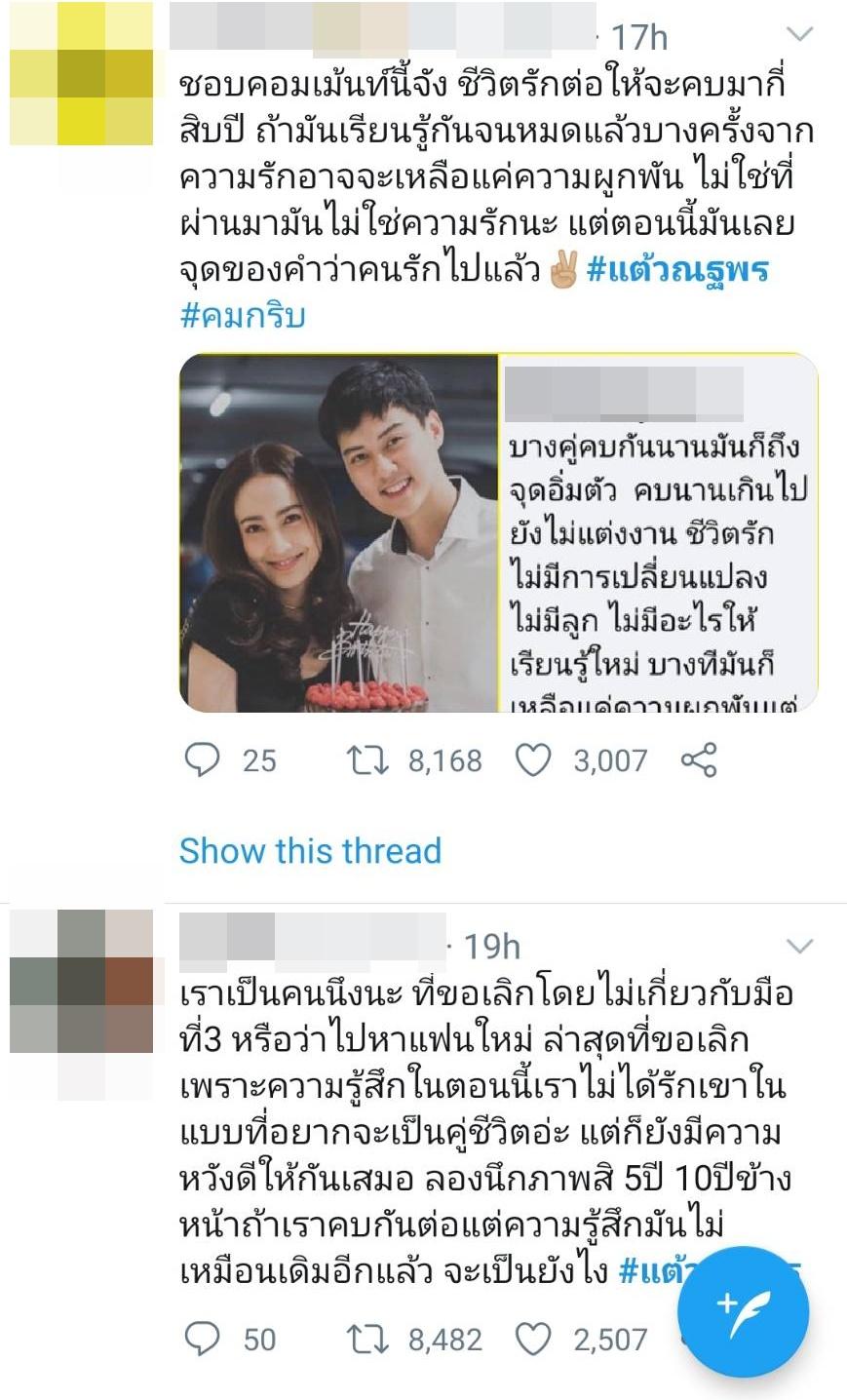Open the #คมกริบ hashtag
The image size is (847, 1400).
pyautogui.click(x=243, y=315)
